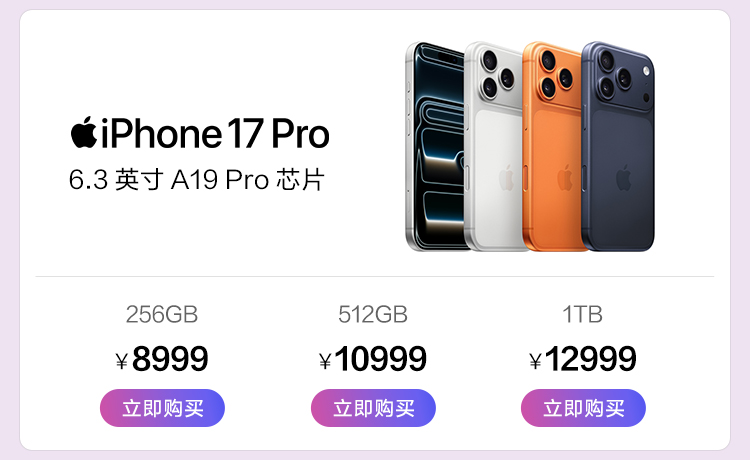This screenshot has width=750, height=460.
Task: Buy the 512GB iPhone 17 Pro
Action: (373, 408)
